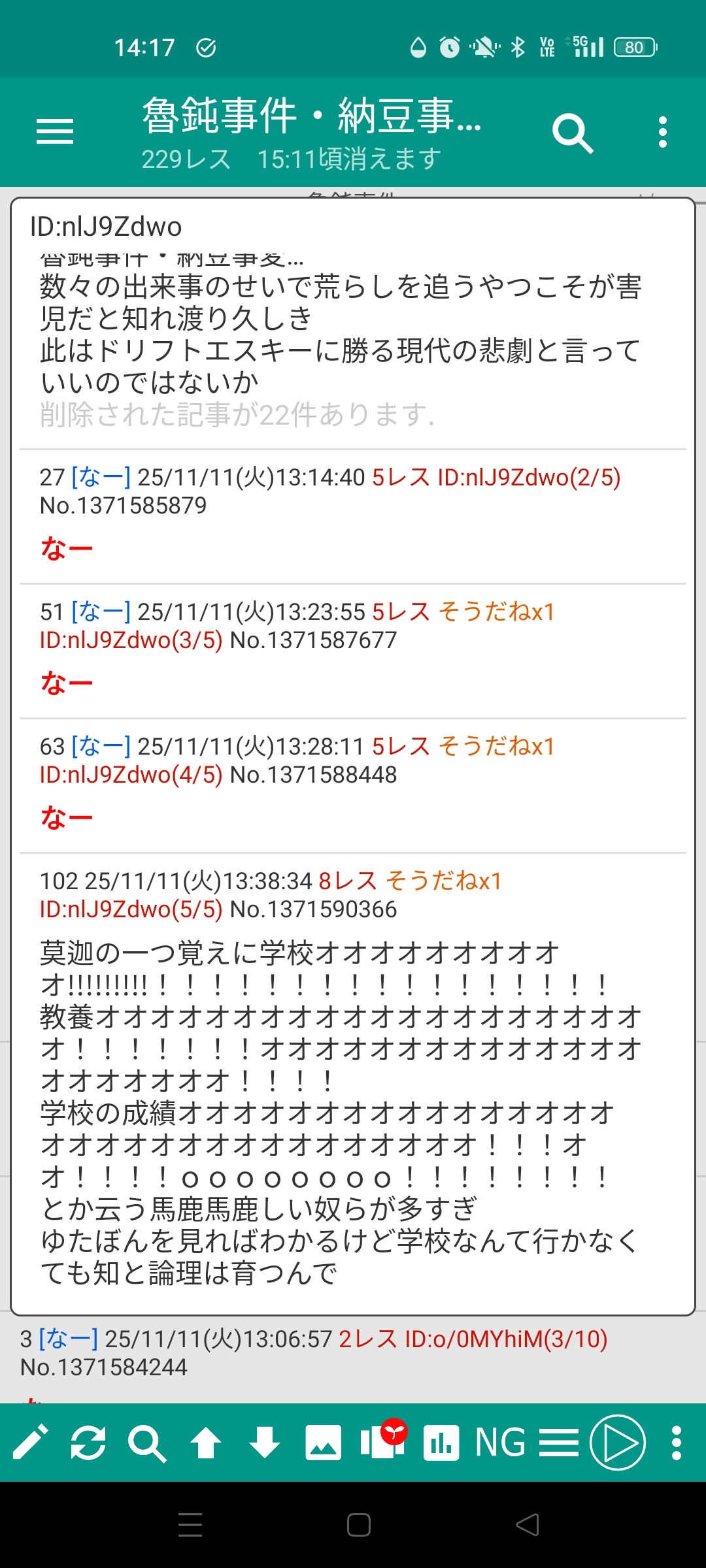Tap the [なー] link on post 27
The image size is (706, 1568).
pyautogui.click(x=101, y=478)
